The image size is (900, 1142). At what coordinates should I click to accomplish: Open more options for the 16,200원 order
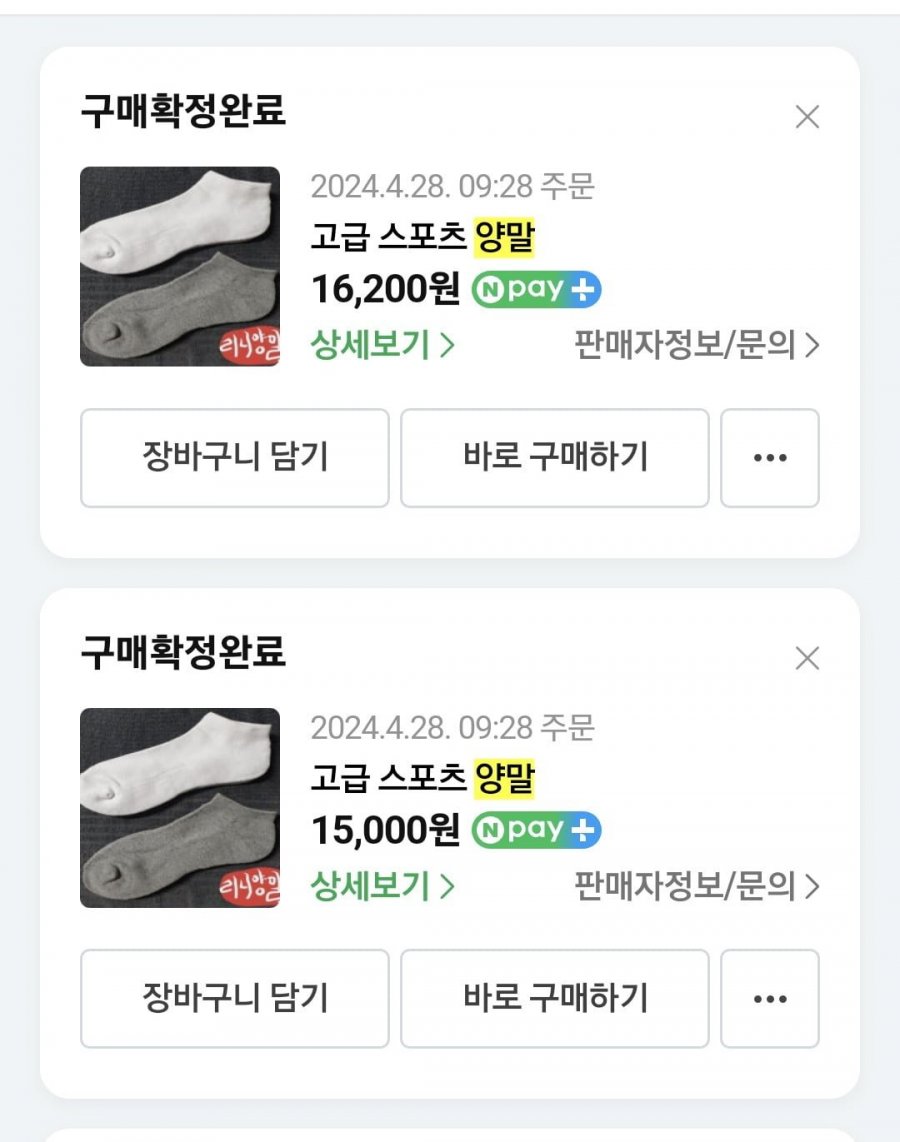pos(770,458)
